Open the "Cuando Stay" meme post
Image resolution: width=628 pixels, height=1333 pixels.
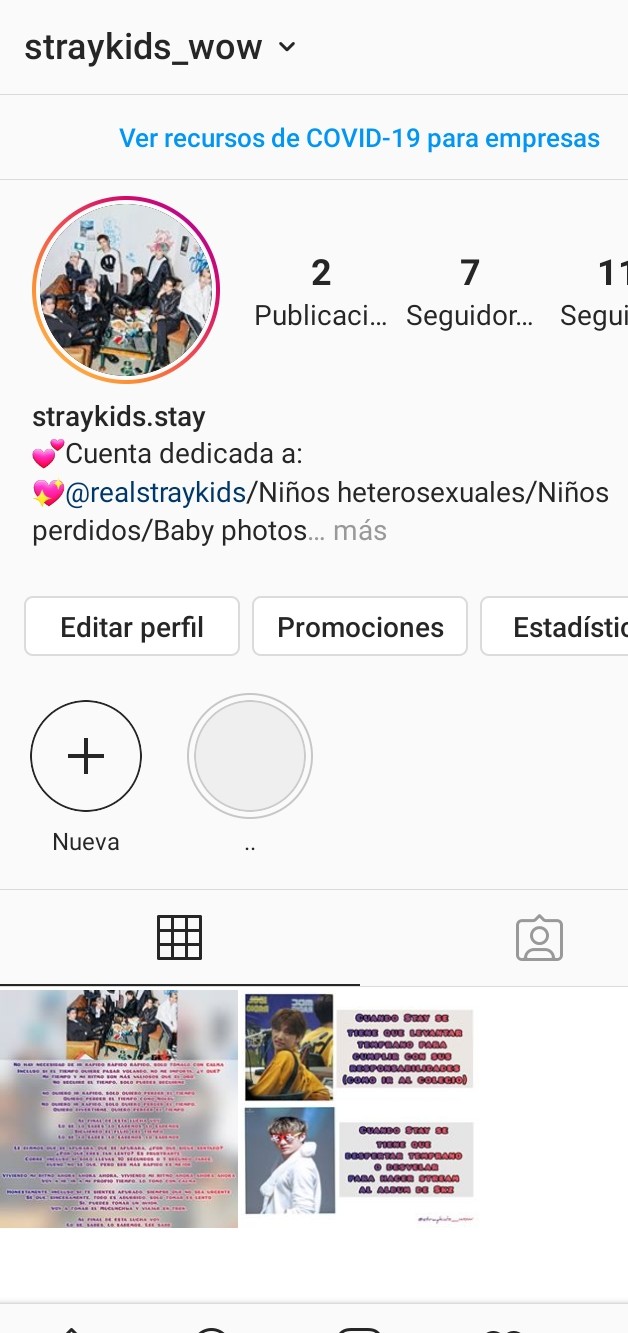pyautogui.click(x=359, y=1108)
